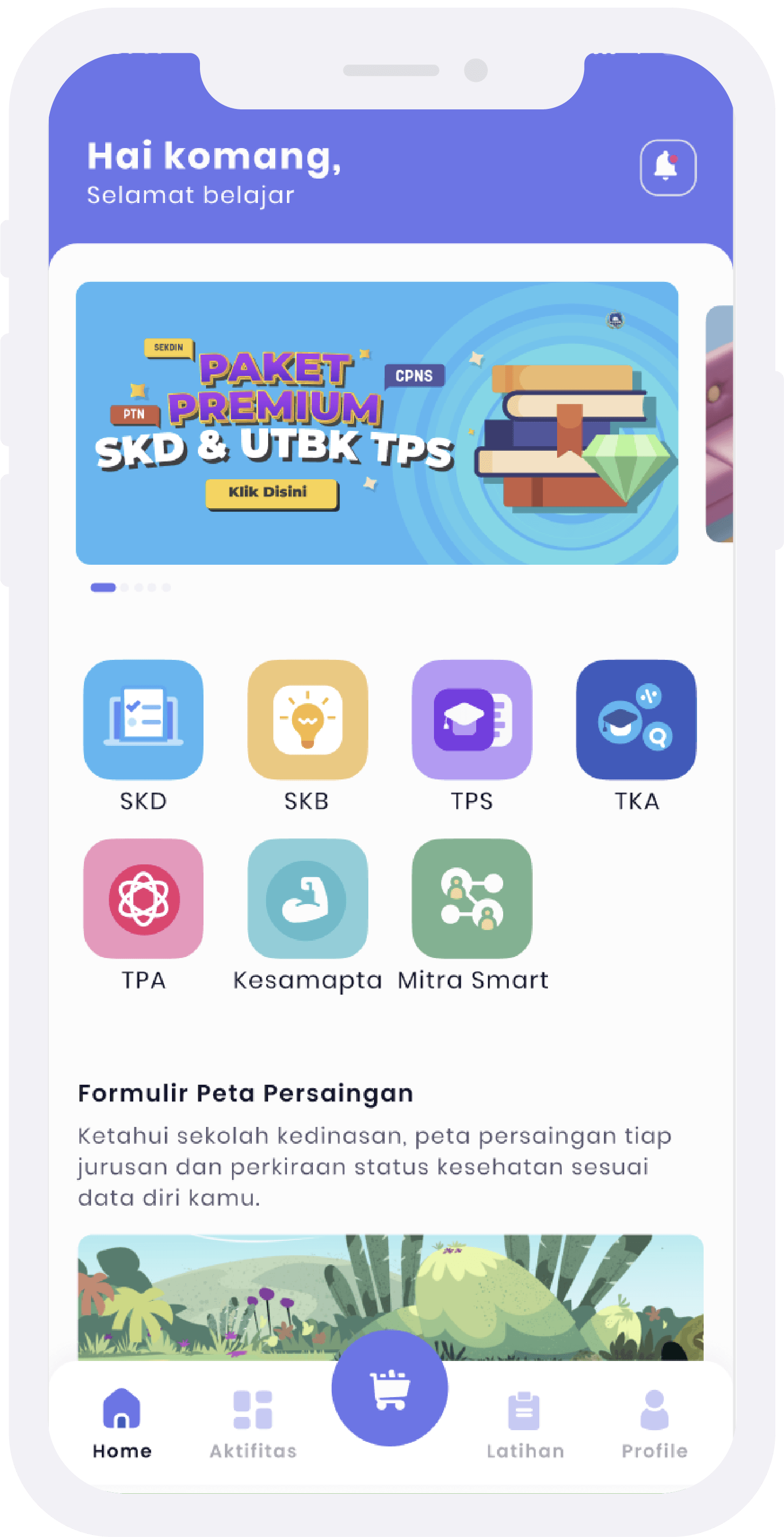Viewport: 784px width, 1537px height.
Task: Switch to the Latihan tab
Action: [x=525, y=1424]
